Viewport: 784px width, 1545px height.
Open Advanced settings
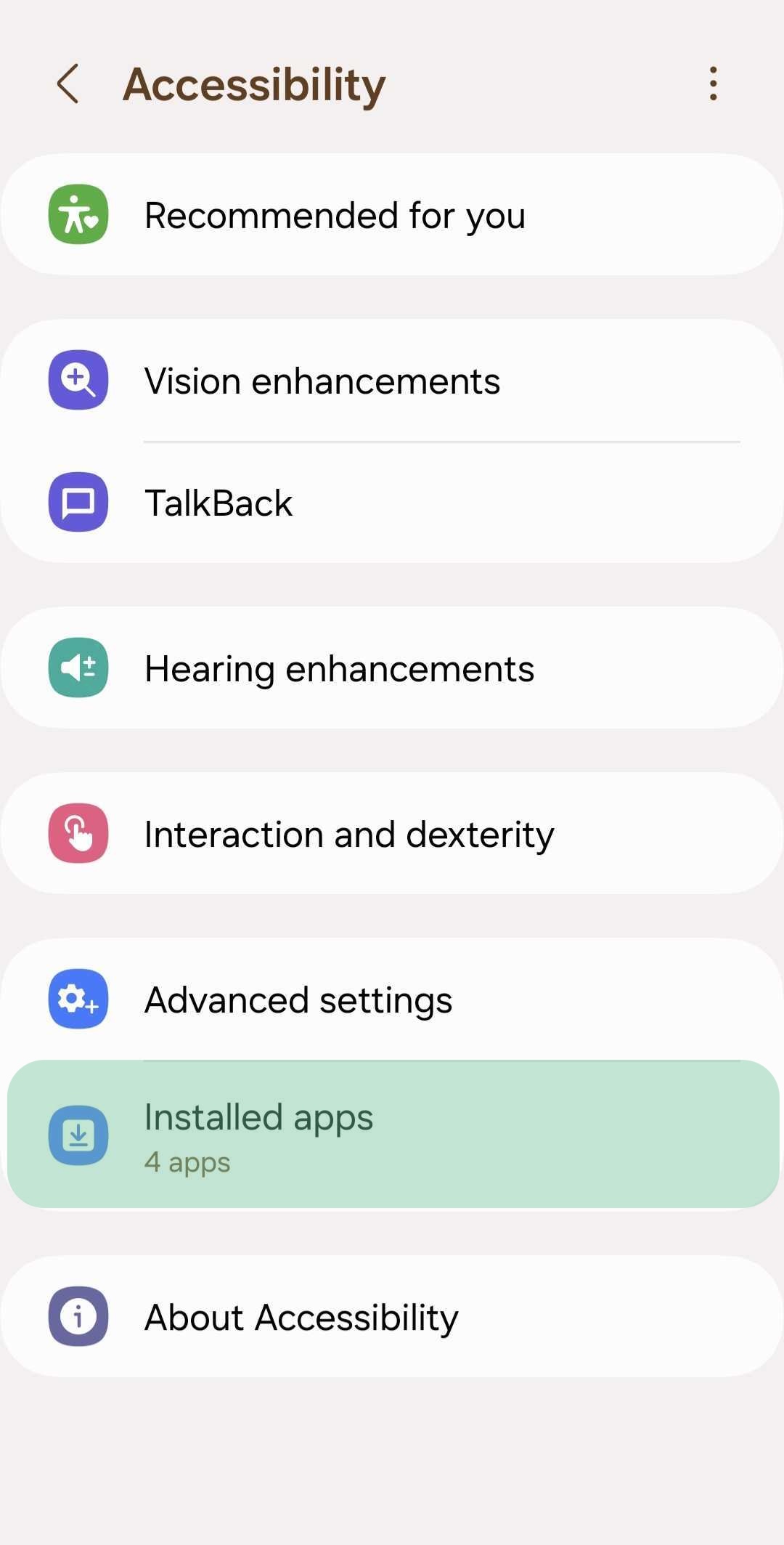point(392,999)
